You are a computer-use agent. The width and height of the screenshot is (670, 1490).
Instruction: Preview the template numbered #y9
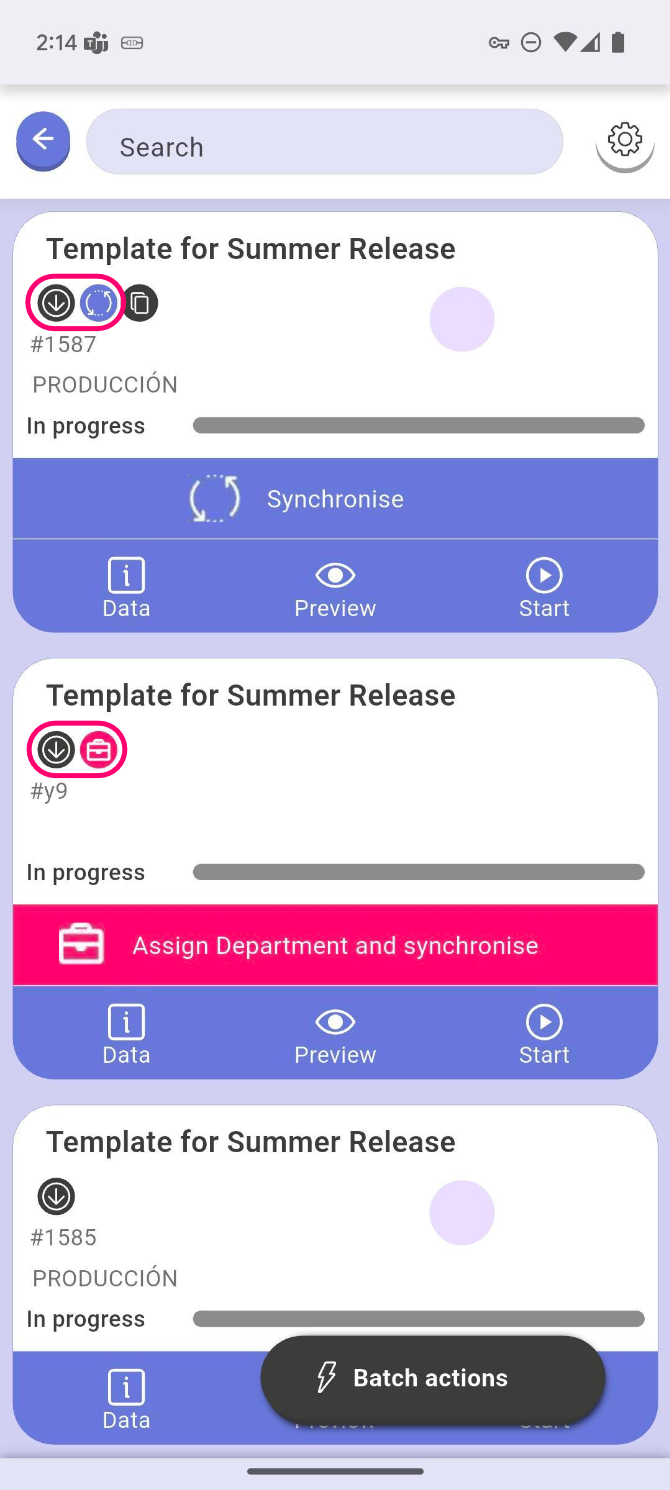[335, 1036]
